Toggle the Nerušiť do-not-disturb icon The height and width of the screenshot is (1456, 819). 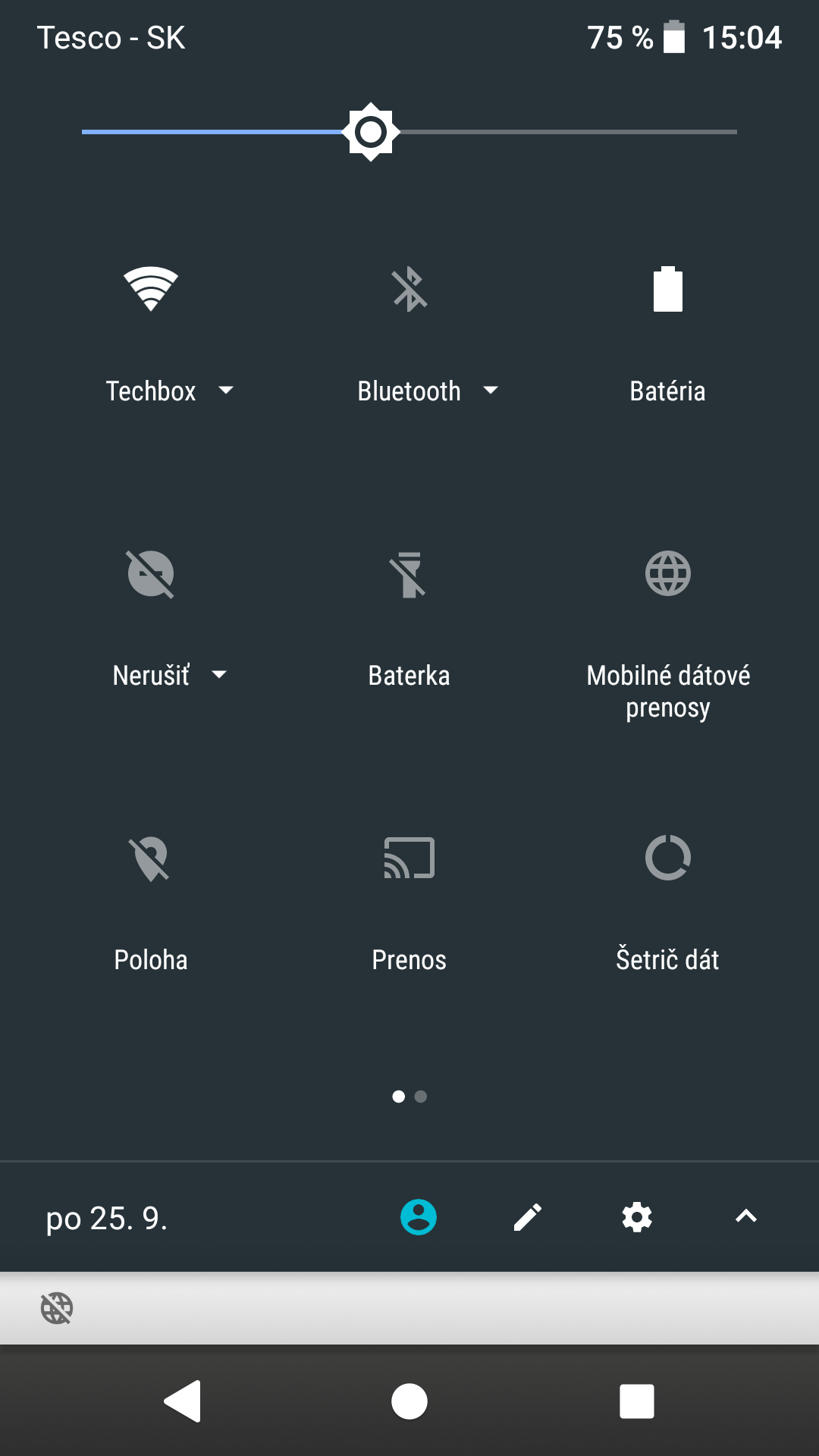[151, 573]
